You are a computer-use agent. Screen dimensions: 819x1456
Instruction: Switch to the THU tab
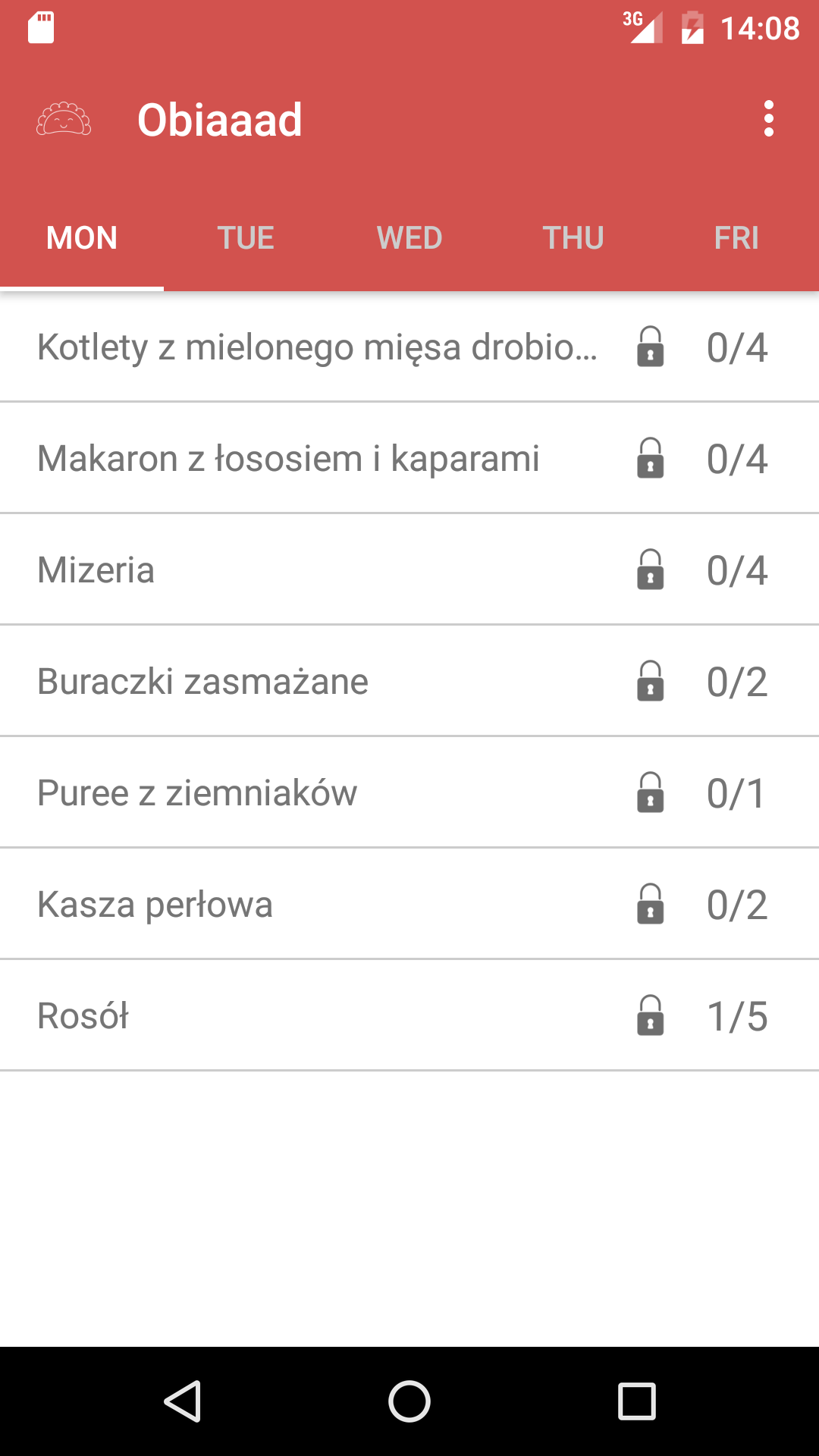pyautogui.click(x=573, y=238)
